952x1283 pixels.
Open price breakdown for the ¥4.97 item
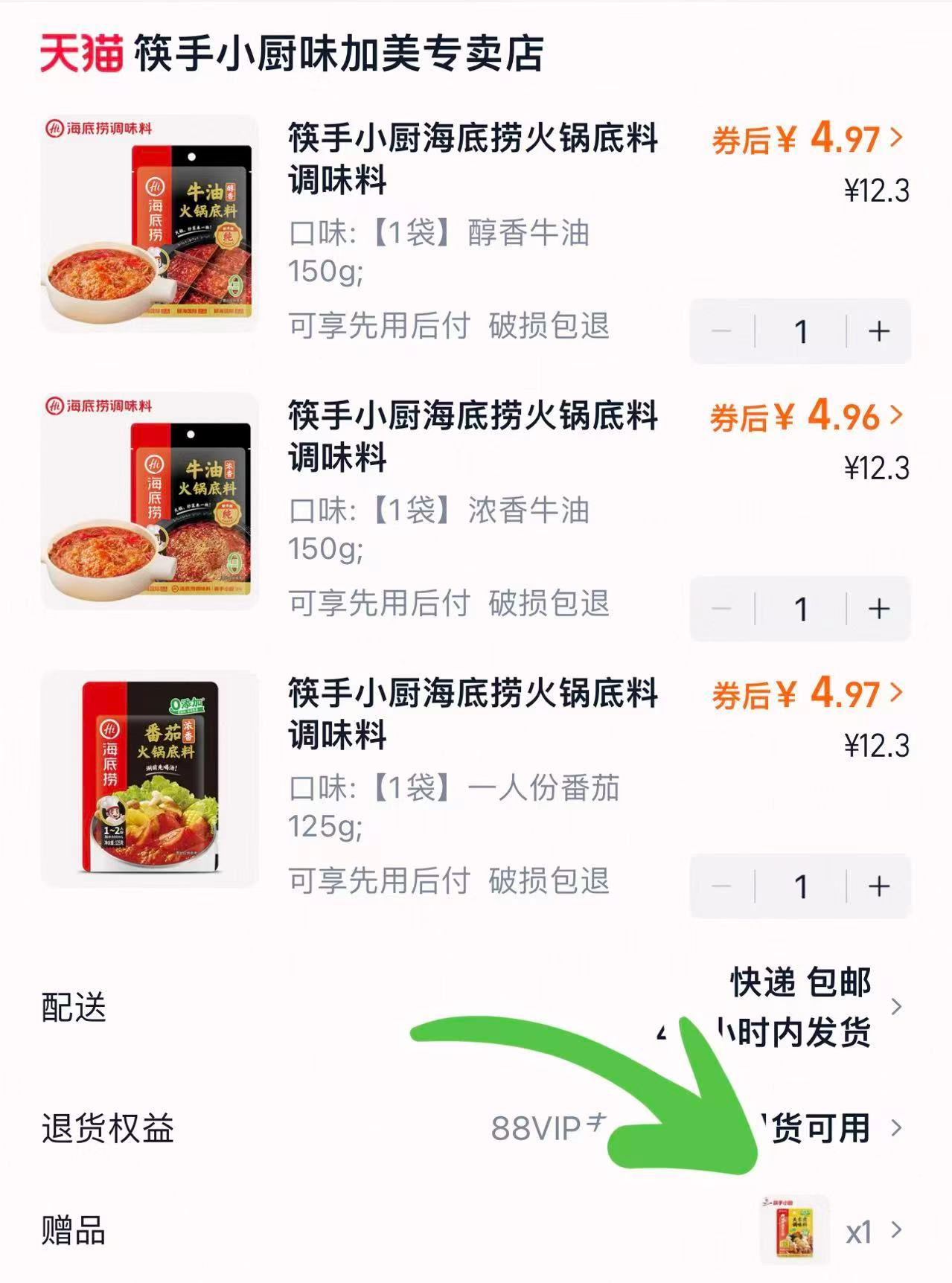tap(804, 138)
